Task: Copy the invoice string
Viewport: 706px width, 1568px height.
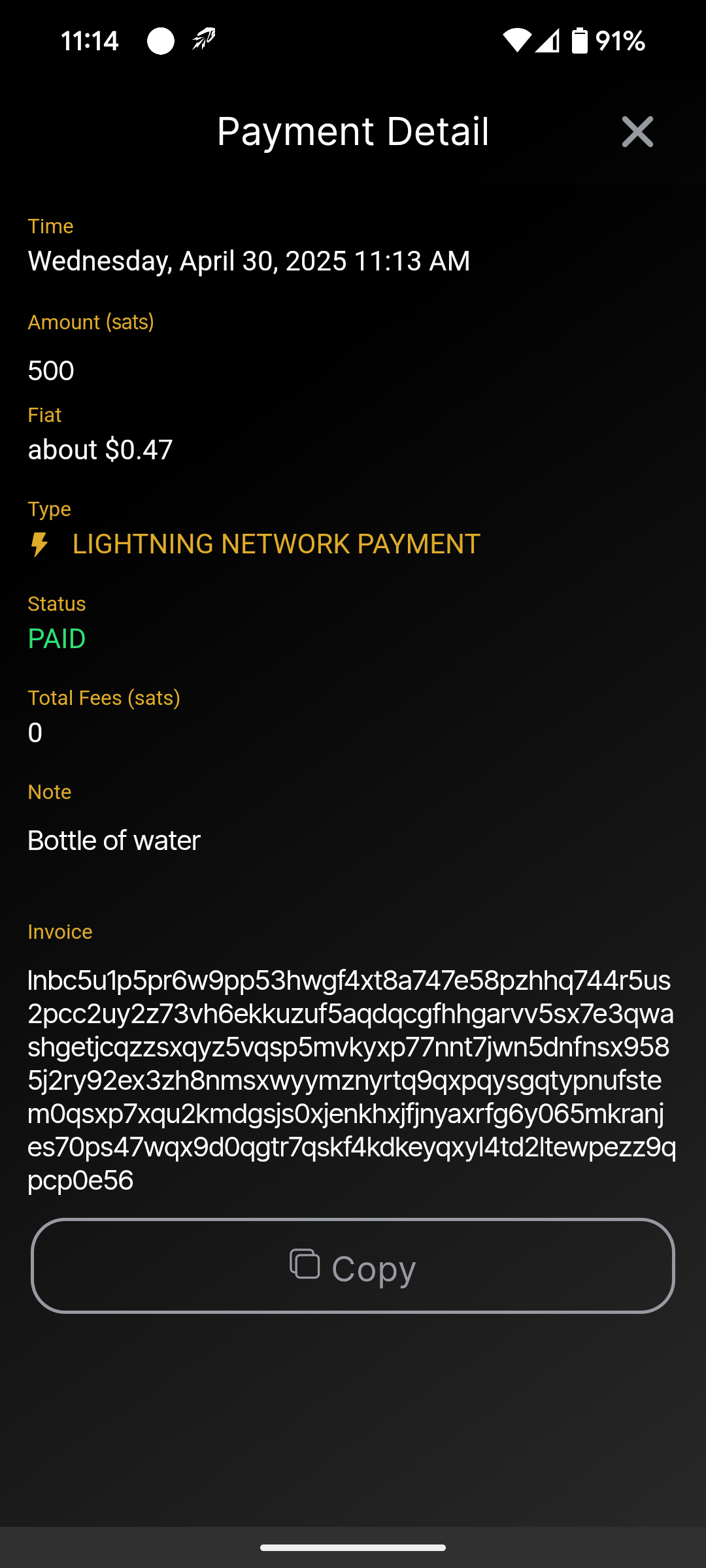Action: (x=353, y=1266)
